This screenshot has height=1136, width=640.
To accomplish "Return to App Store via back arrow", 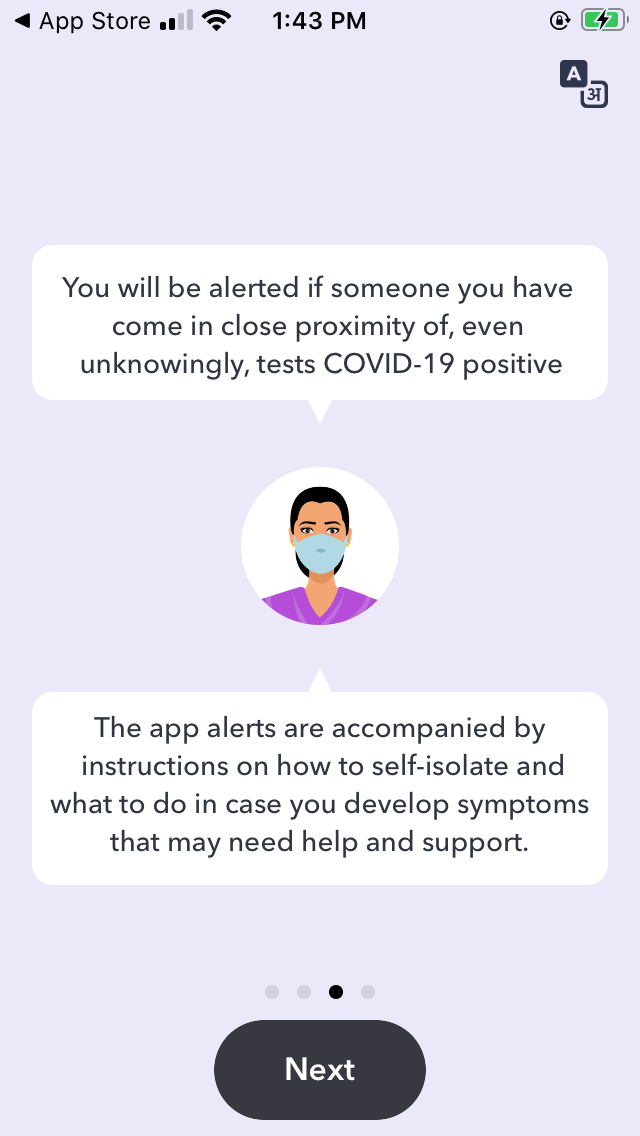I will (82, 21).
